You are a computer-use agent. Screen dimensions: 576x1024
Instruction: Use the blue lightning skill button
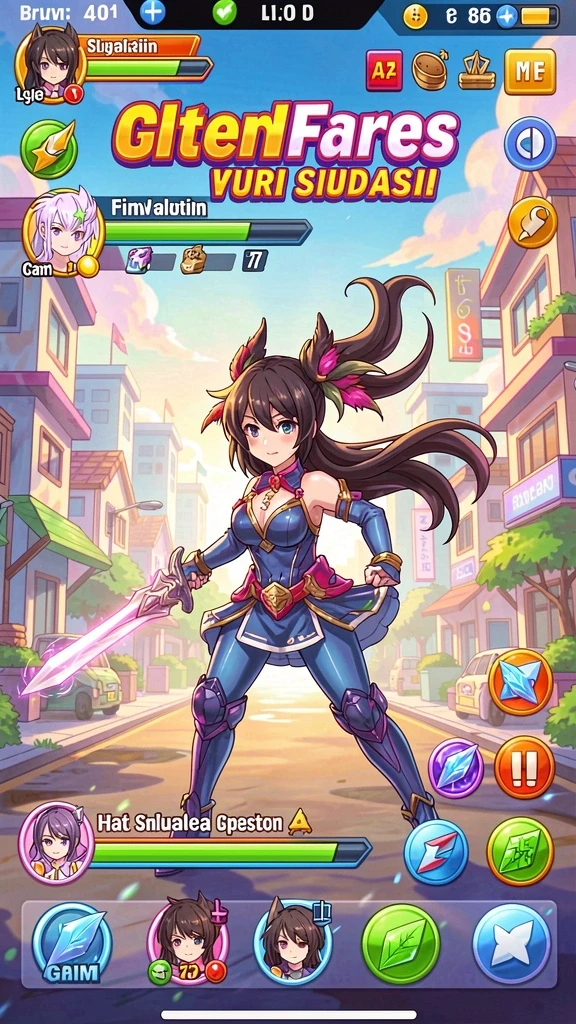point(436,852)
